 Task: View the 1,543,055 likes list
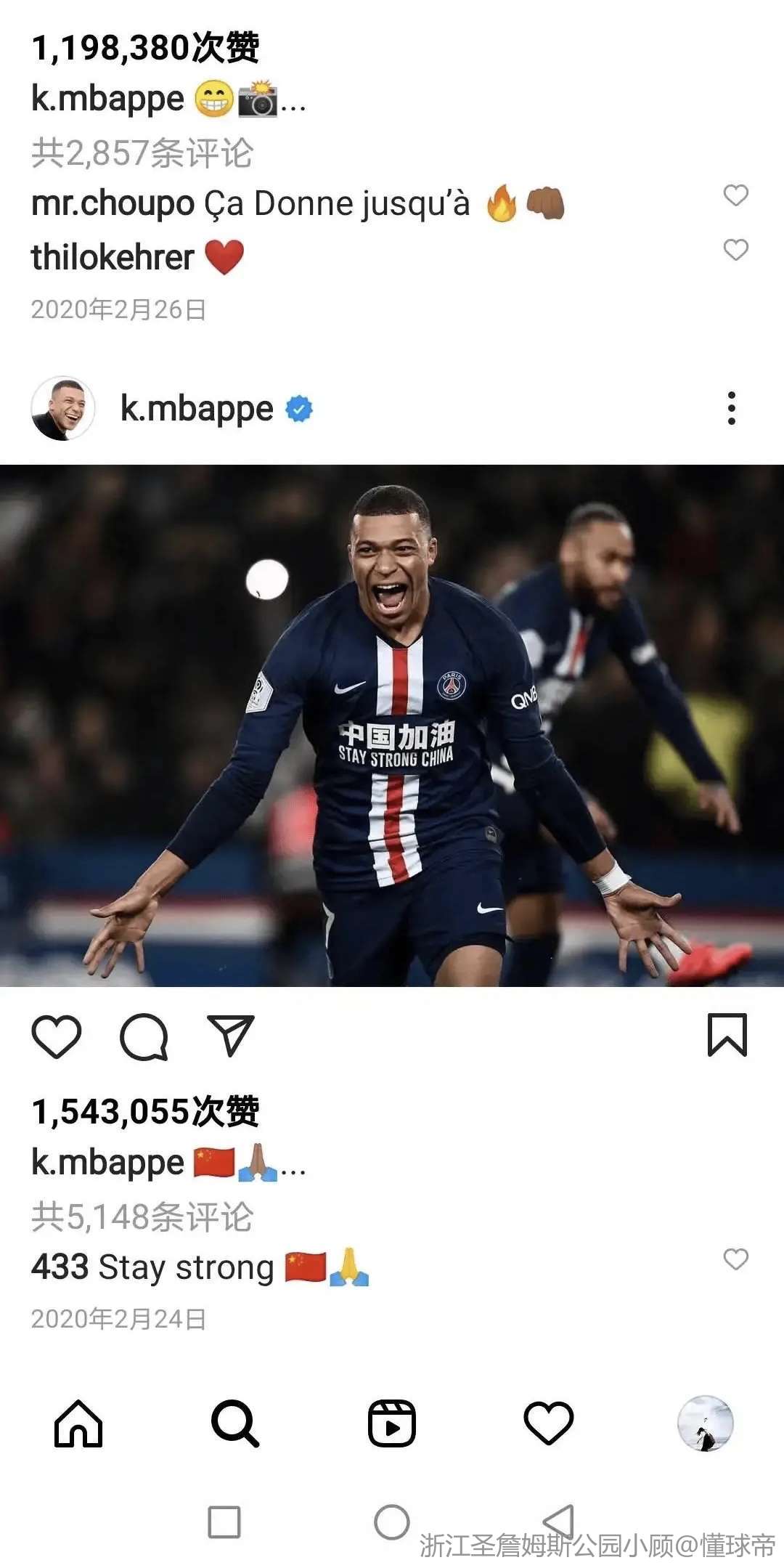coord(145,1111)
